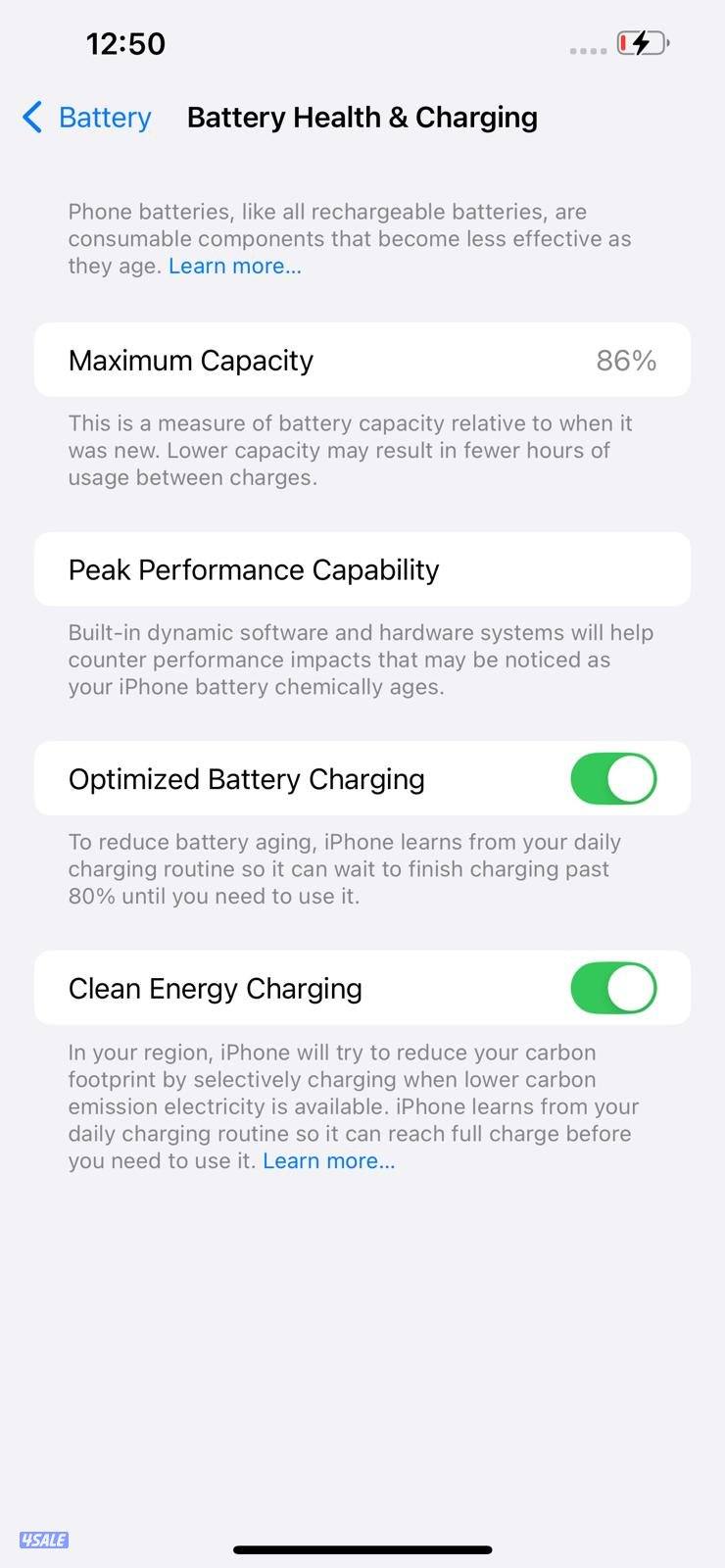Tap the home indicator bar at screen bottom
The image size is (725, 1568).
tap(362, 1549)
